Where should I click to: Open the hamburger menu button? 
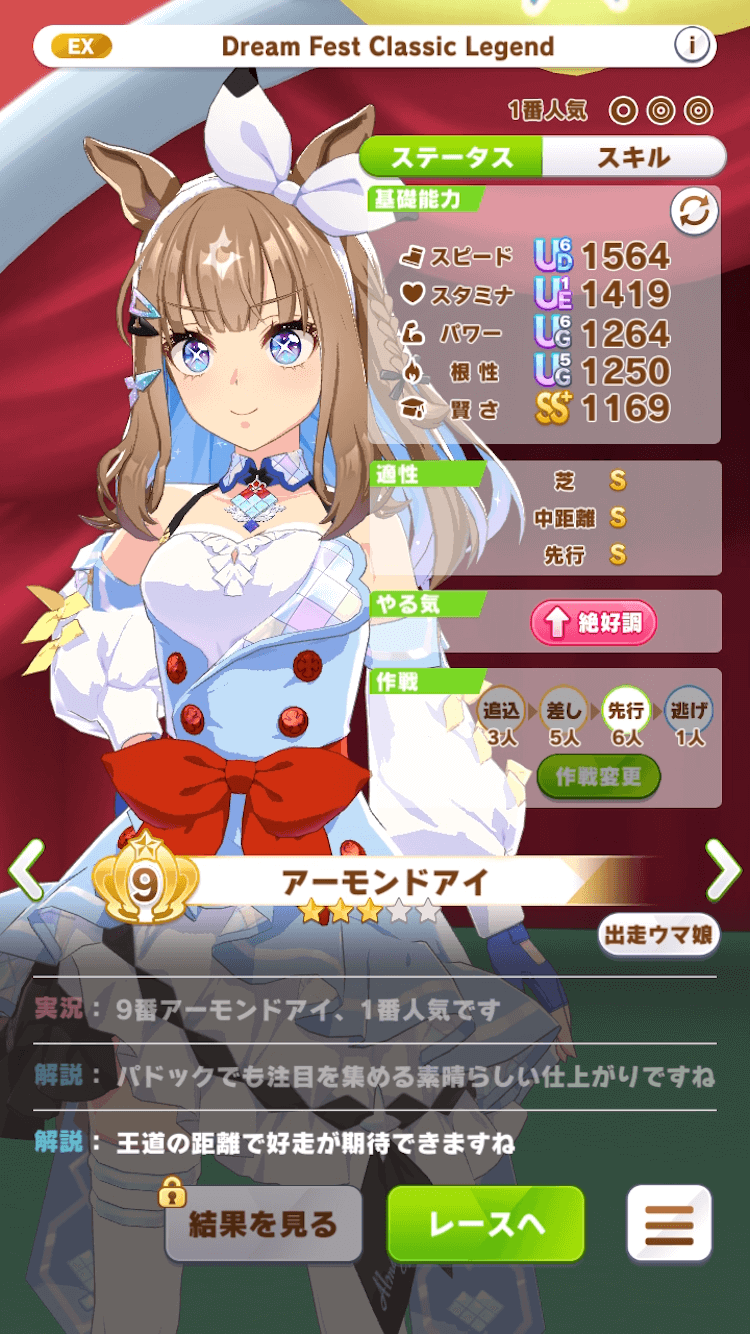pyautogui.click(x=669, y=1224)
